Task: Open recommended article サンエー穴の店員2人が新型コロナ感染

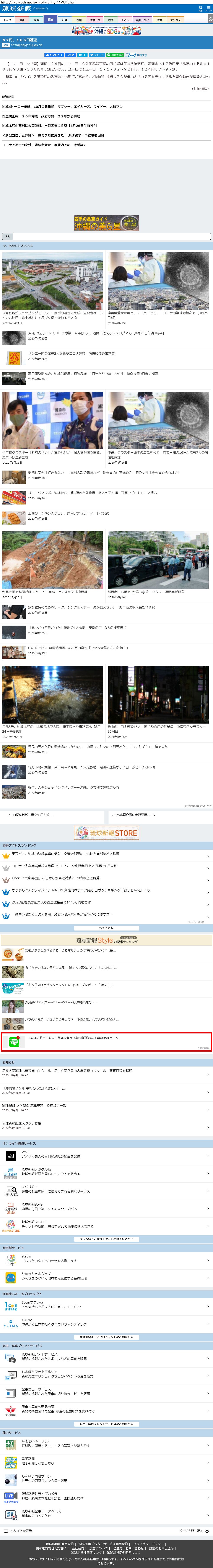Action: point(70,354)
